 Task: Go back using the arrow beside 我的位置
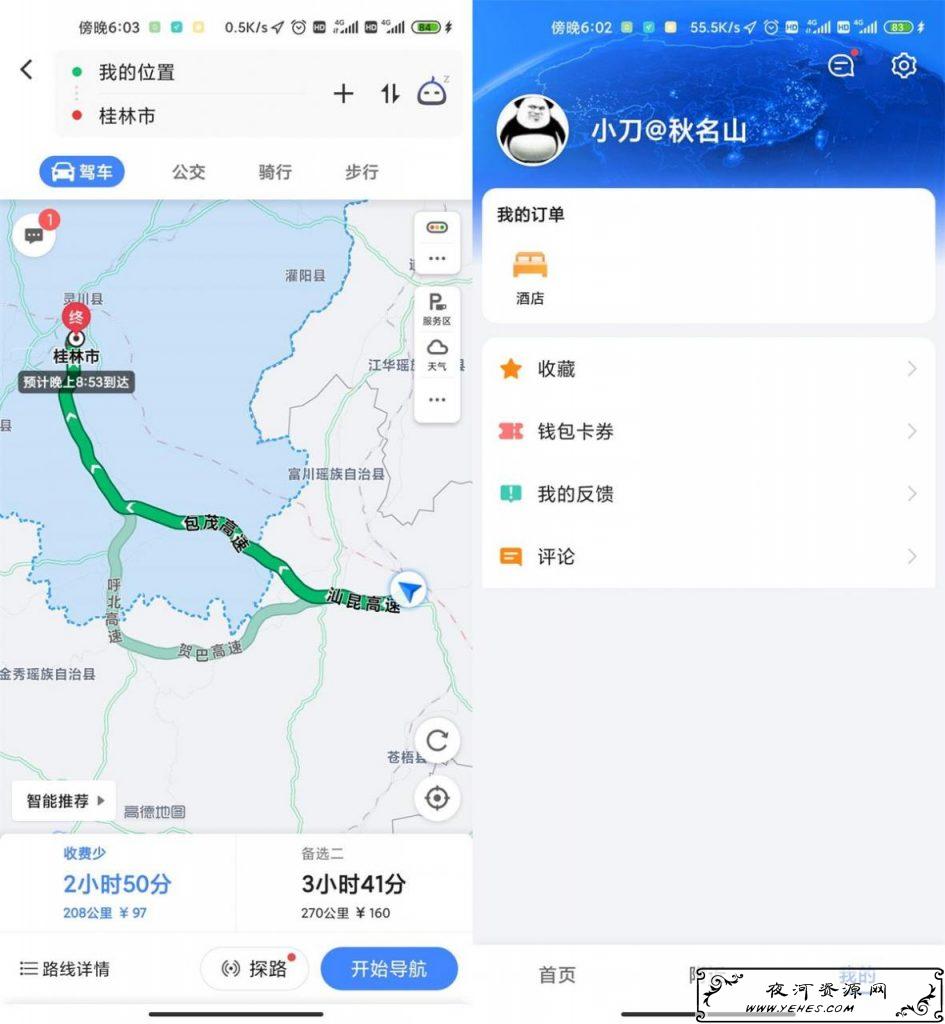tap(27, 70)
